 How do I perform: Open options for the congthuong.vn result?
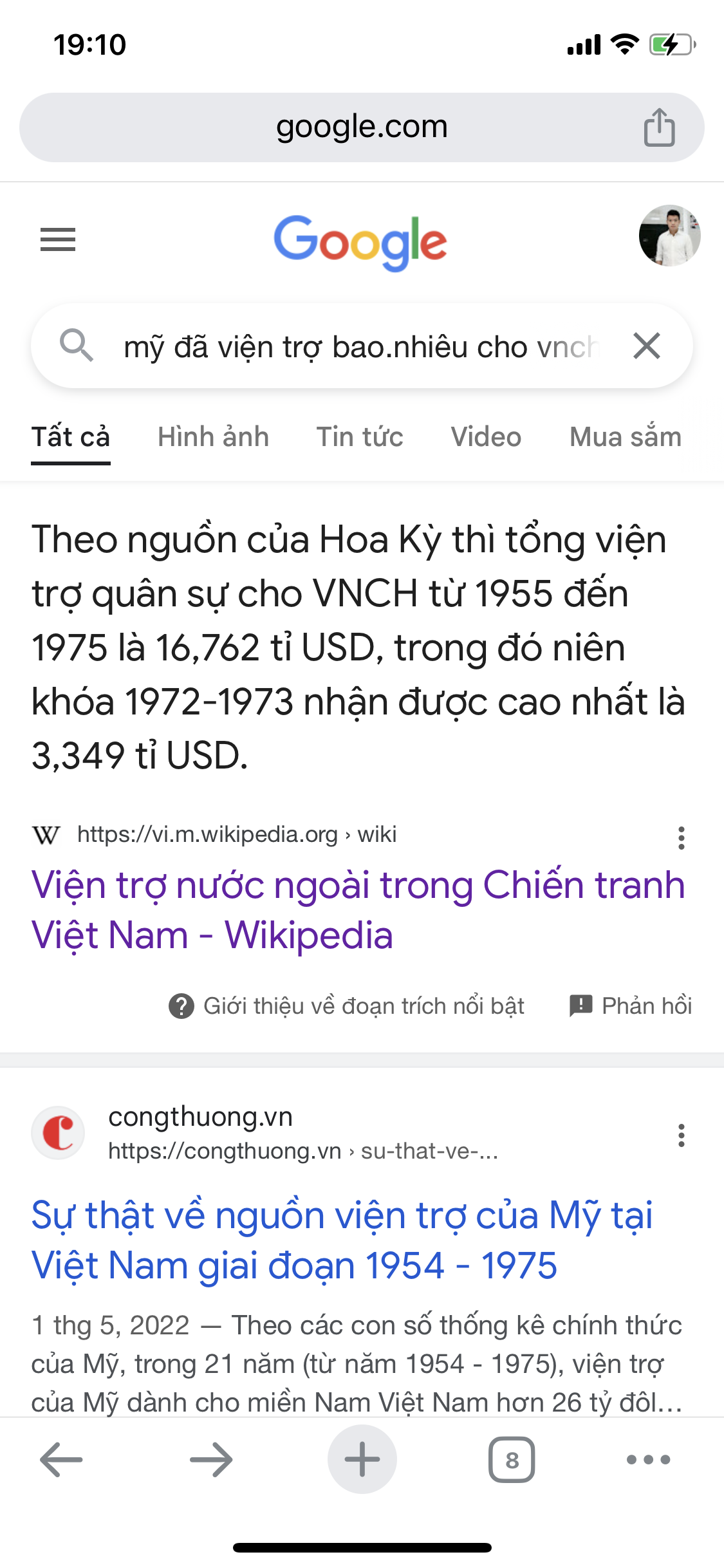[x=681, y=1135]
